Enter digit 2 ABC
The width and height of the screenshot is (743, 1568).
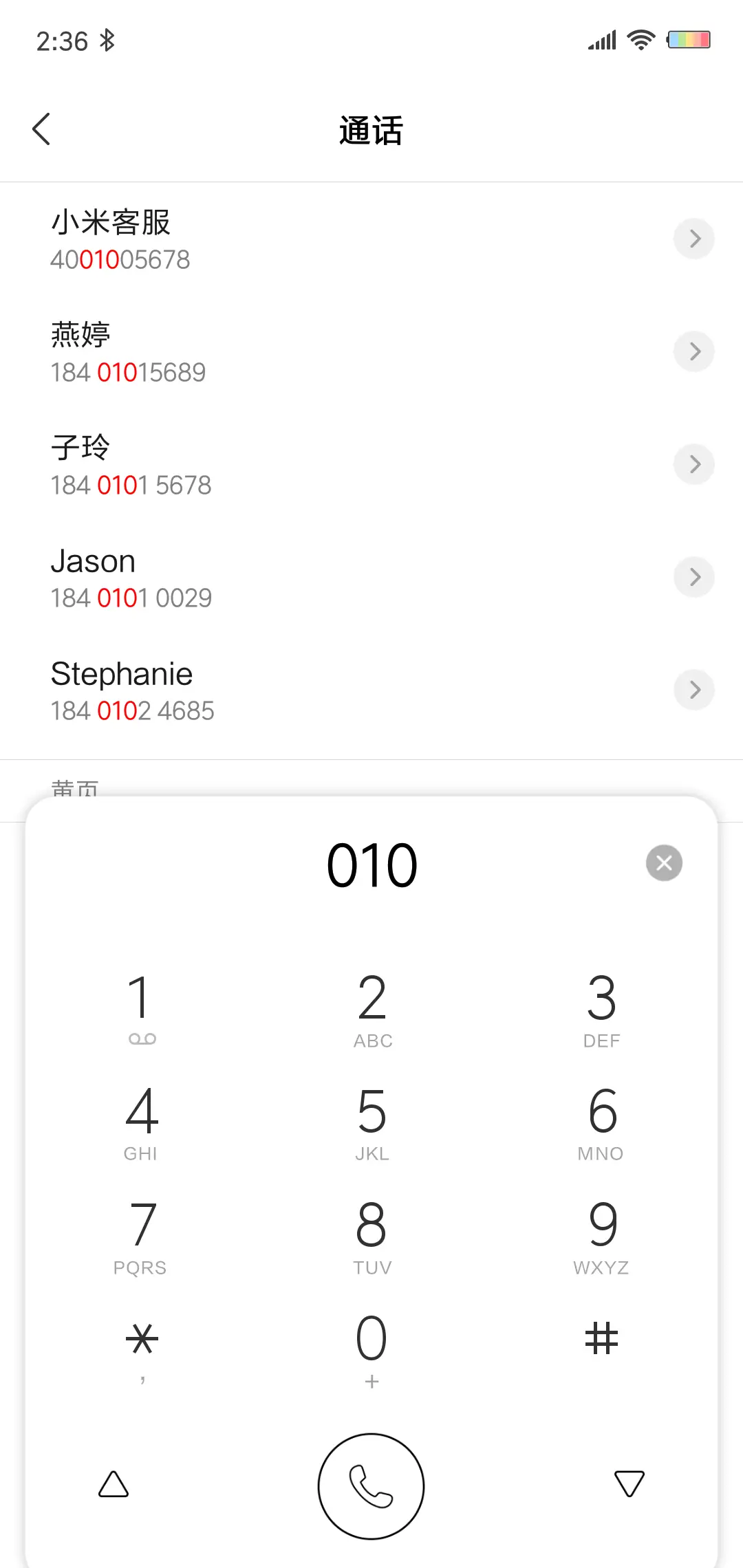point(372,1008)
